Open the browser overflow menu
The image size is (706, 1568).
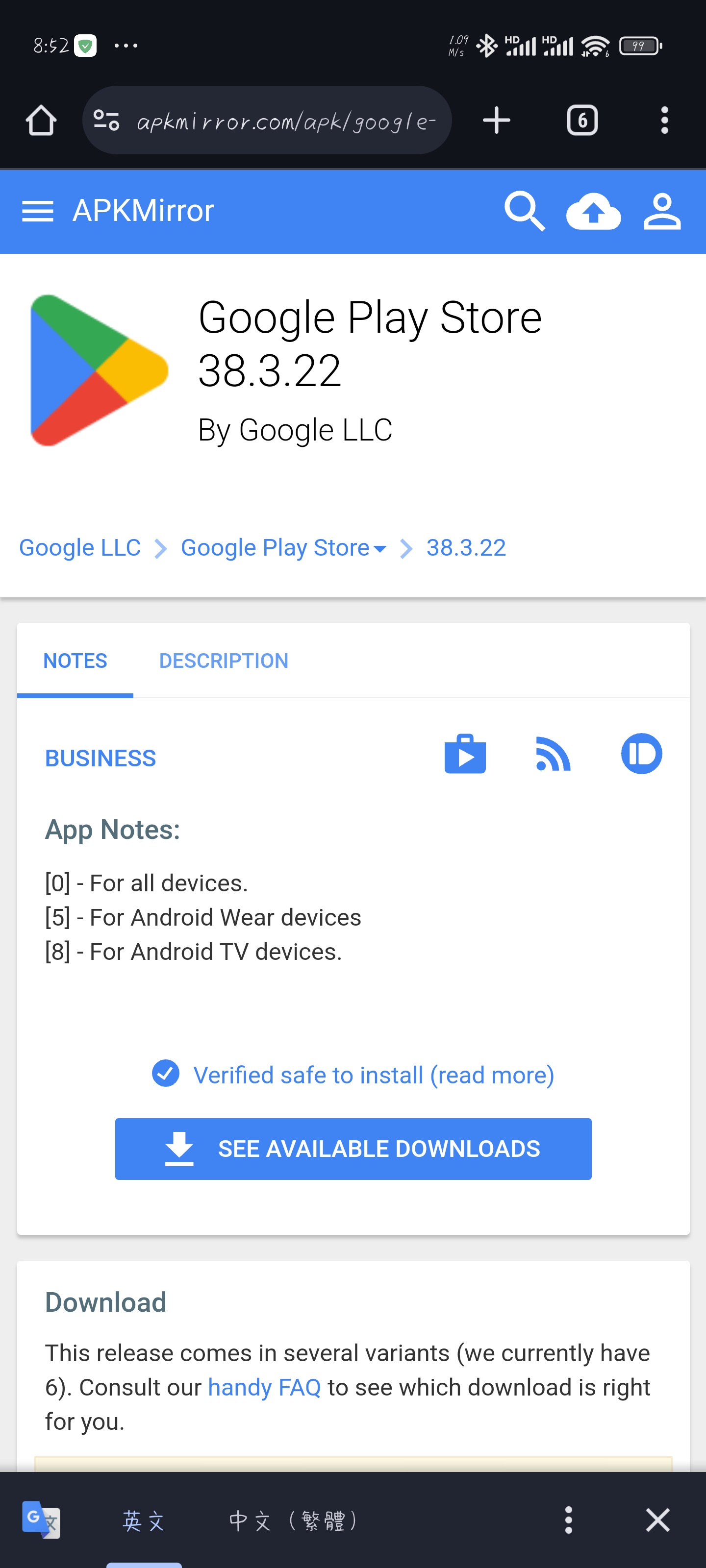point(664,120)
